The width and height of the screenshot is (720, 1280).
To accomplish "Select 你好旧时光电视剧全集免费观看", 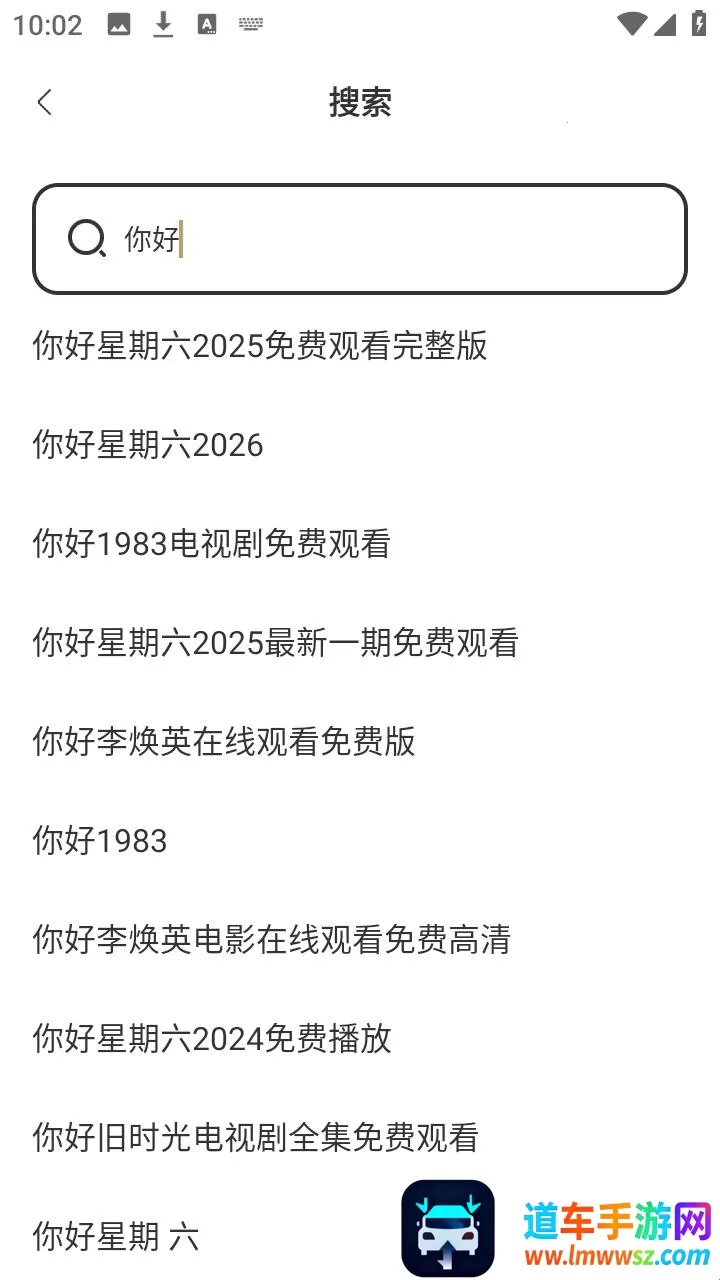I will point(254,1137).
